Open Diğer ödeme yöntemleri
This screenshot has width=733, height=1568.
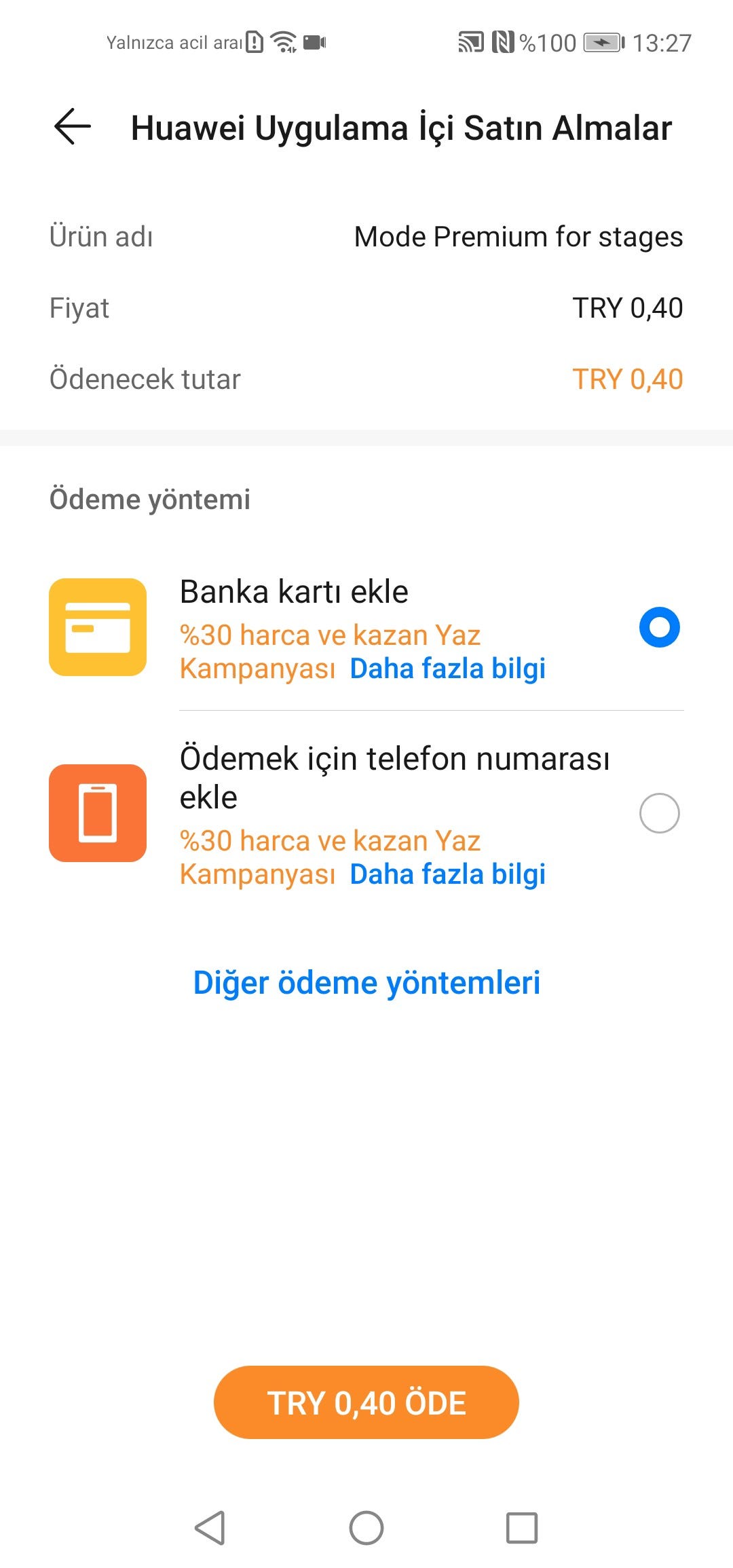tap(366, 983)
